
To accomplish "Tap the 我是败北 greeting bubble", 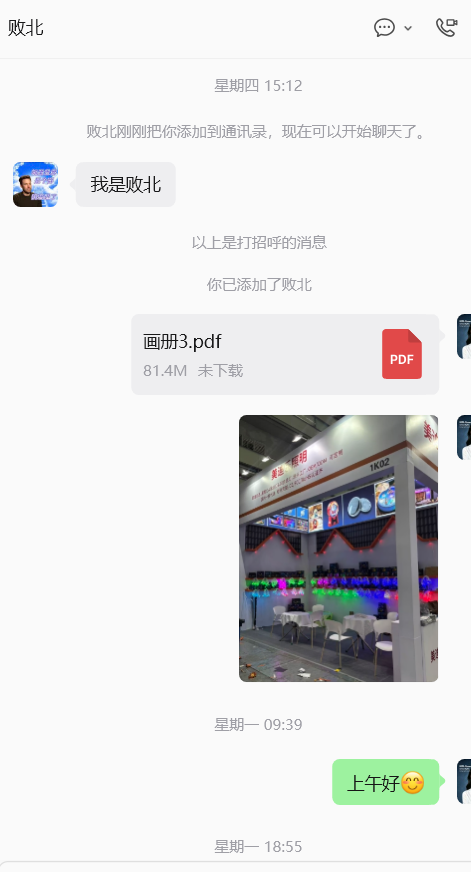I will [126, 185].
